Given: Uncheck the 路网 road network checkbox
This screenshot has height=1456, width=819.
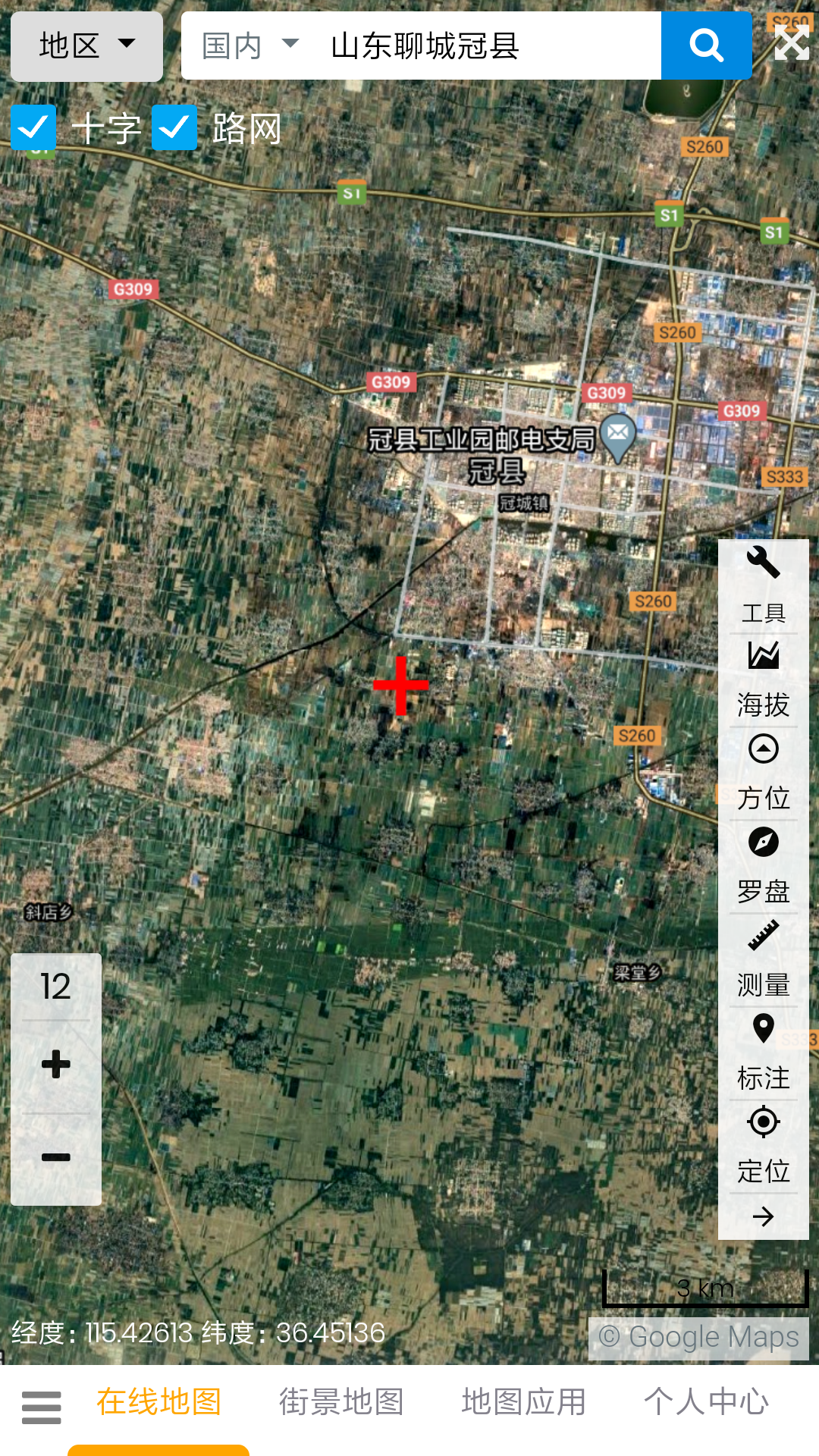Looking at the screenshot, I should 174,127.
